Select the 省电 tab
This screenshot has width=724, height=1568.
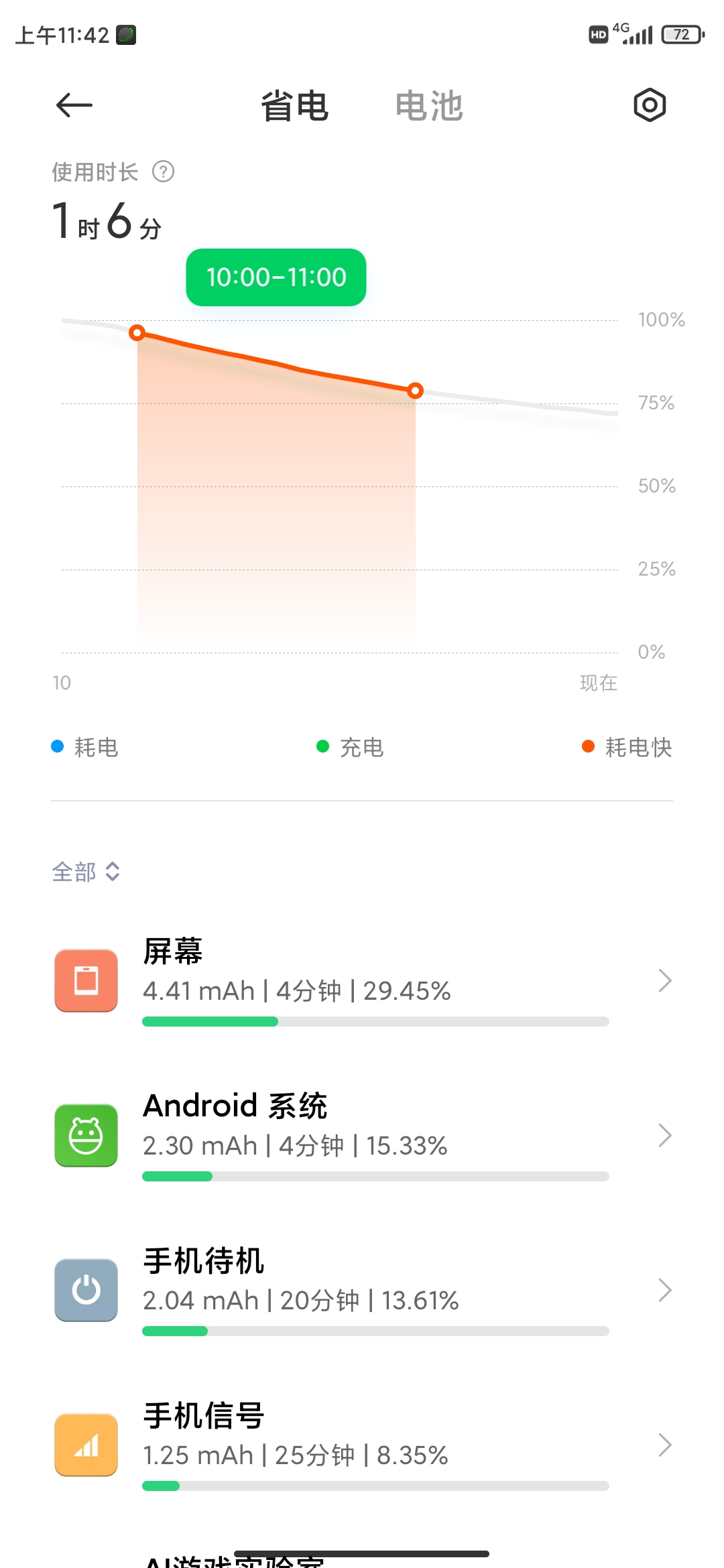295,106
